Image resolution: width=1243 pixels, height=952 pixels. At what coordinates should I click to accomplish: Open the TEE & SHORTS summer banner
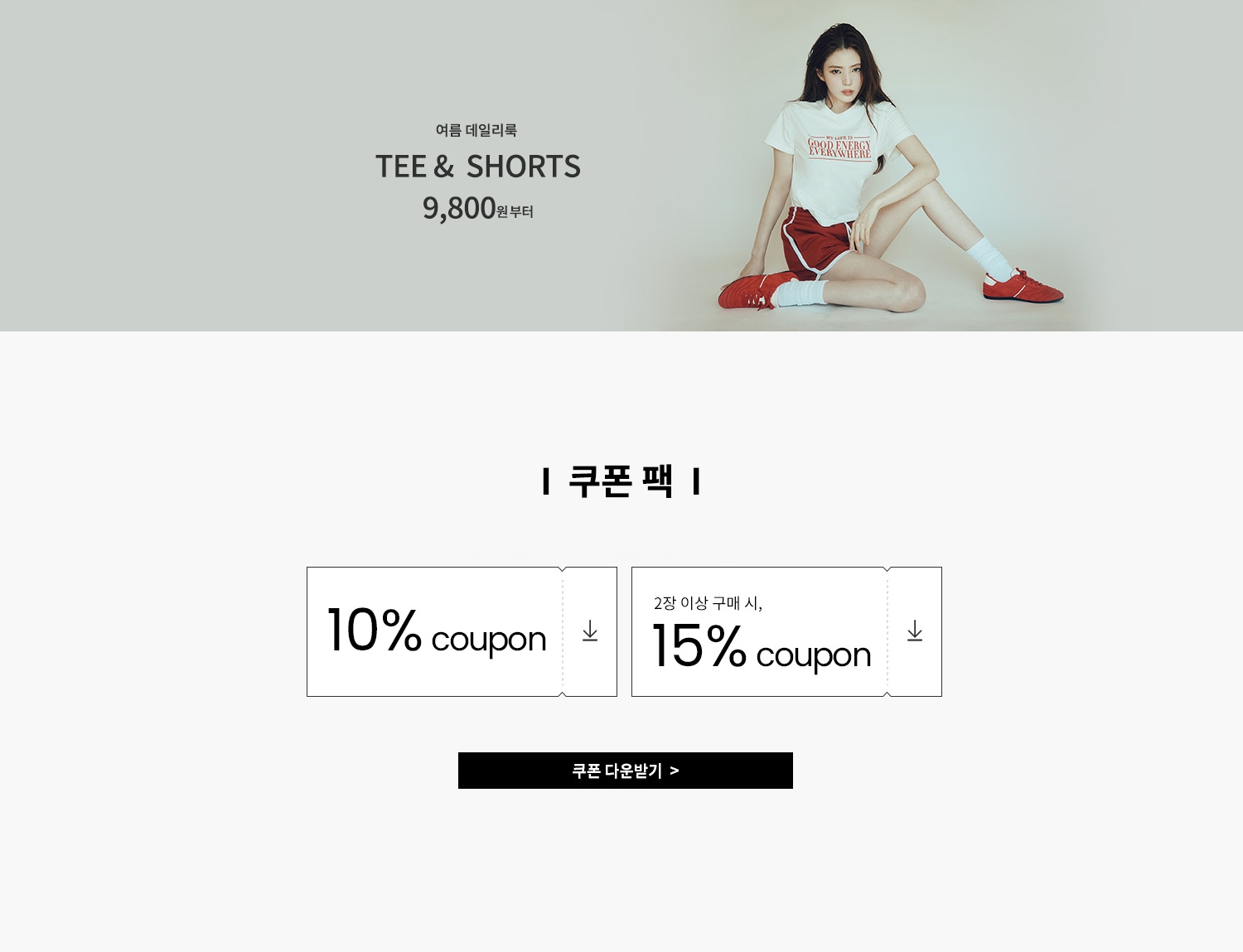tap(478, 167)
